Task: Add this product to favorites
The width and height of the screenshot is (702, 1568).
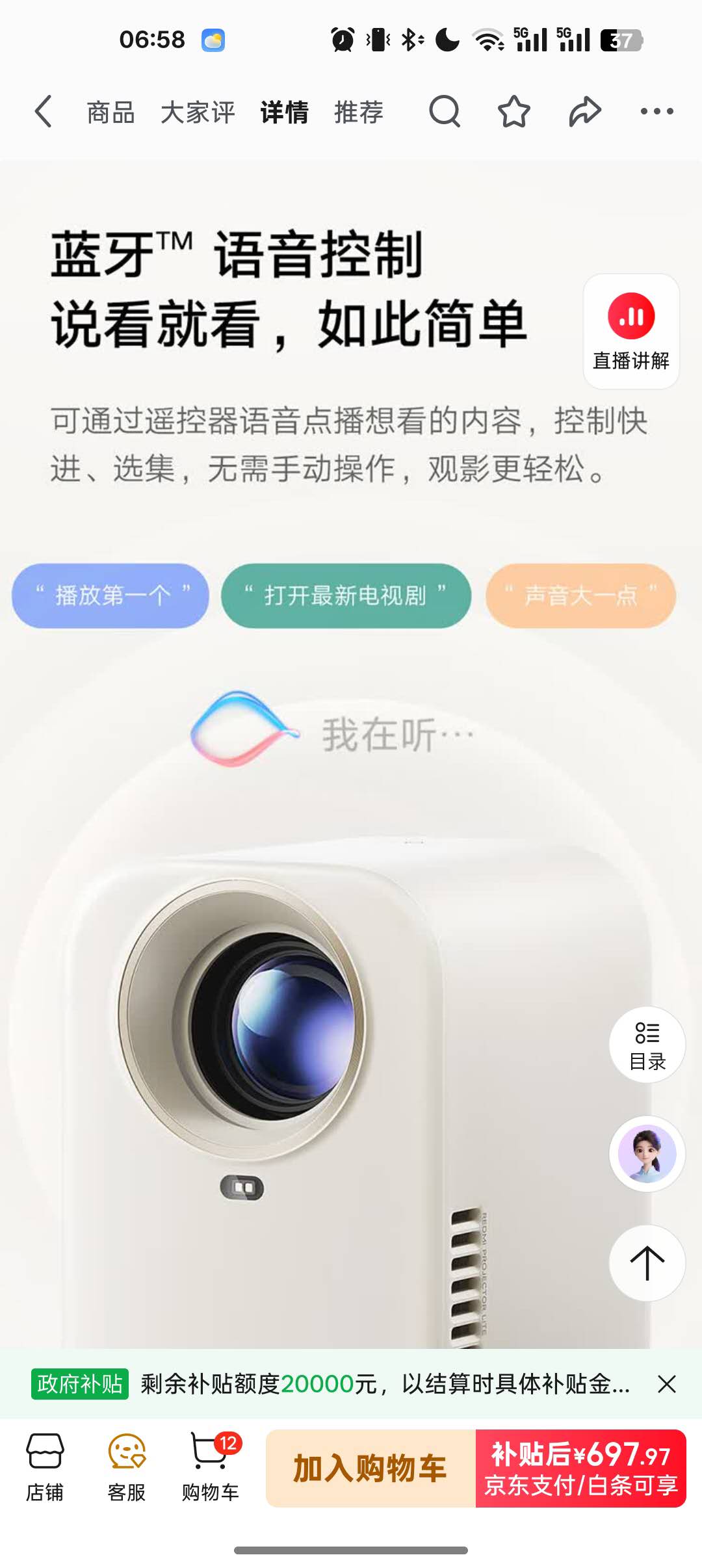Action: pyautogui.click(x=513, y=112)
